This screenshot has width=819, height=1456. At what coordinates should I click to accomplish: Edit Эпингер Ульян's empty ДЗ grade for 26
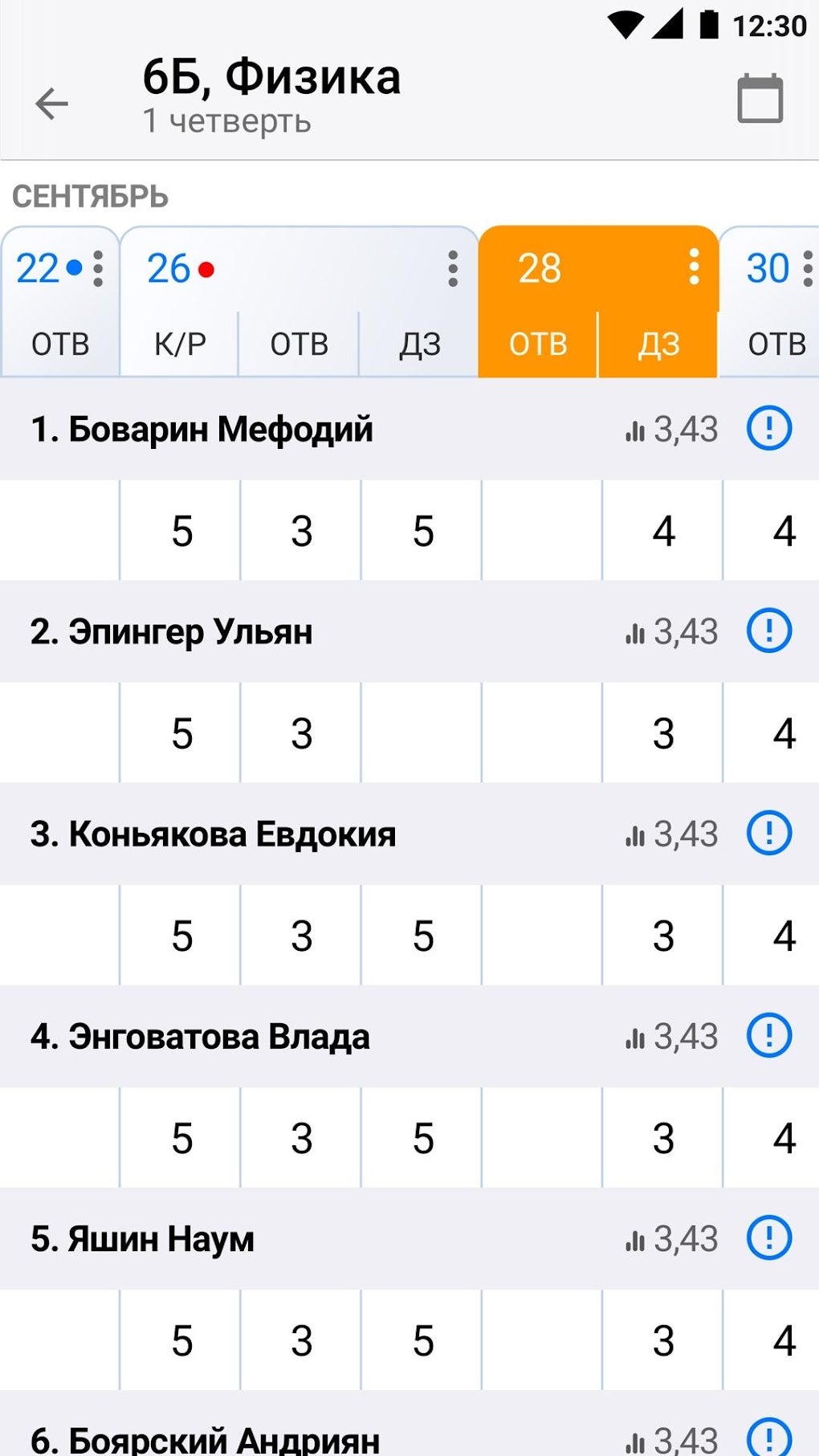(422, 733)
